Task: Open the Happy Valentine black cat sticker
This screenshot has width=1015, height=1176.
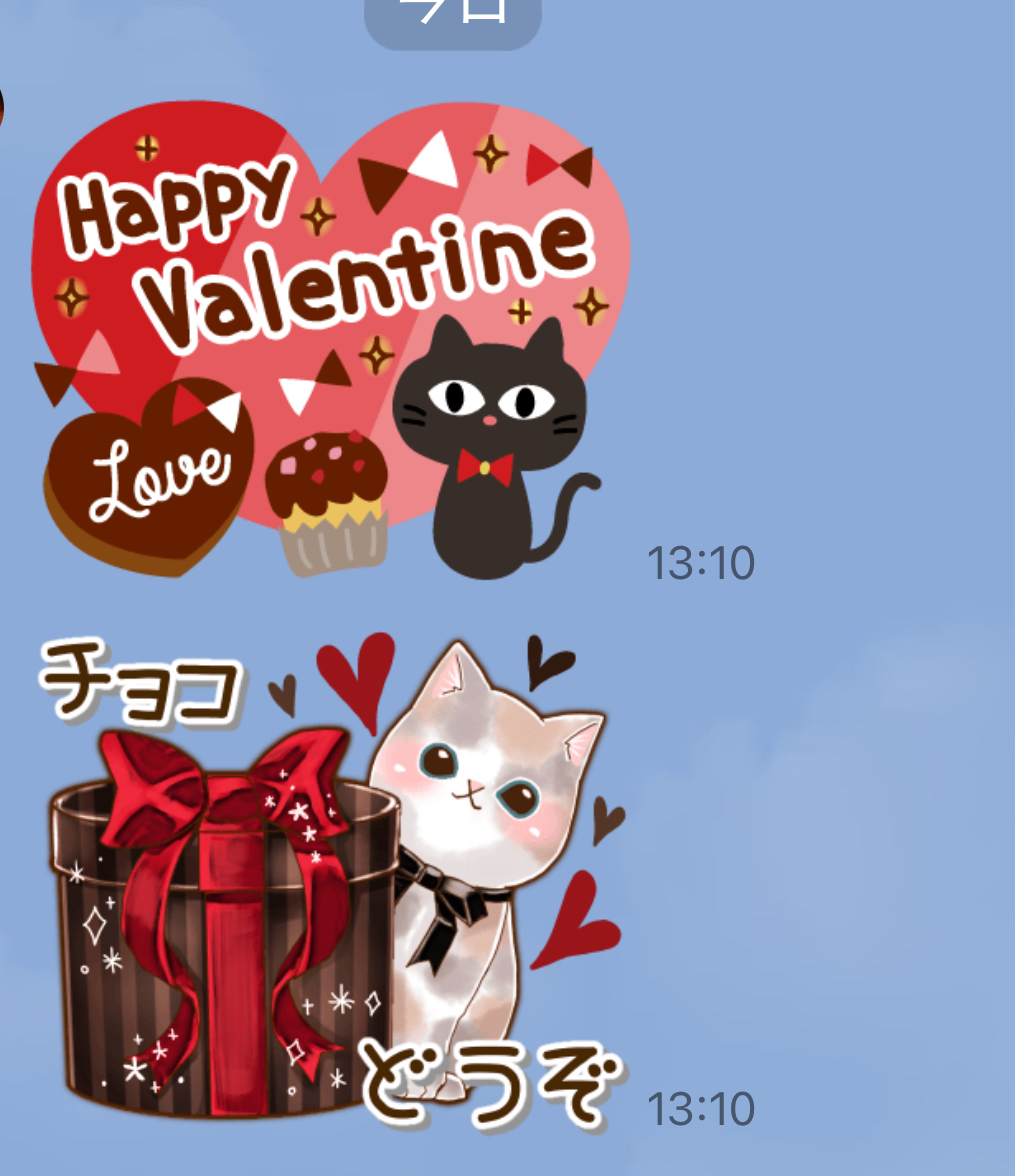Action: coord(330,340)
